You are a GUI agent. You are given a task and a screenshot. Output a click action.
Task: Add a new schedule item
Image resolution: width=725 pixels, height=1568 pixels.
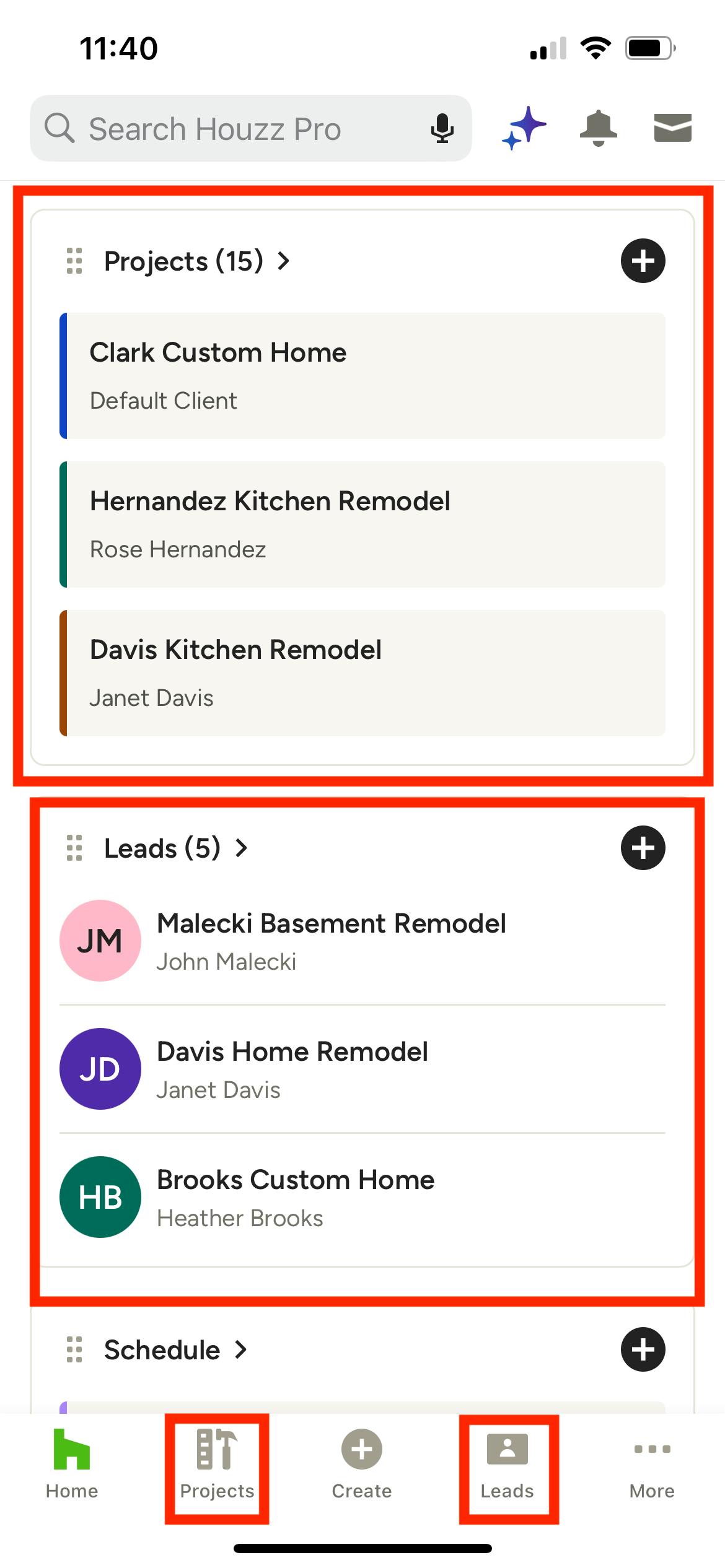click(643, 1349)
